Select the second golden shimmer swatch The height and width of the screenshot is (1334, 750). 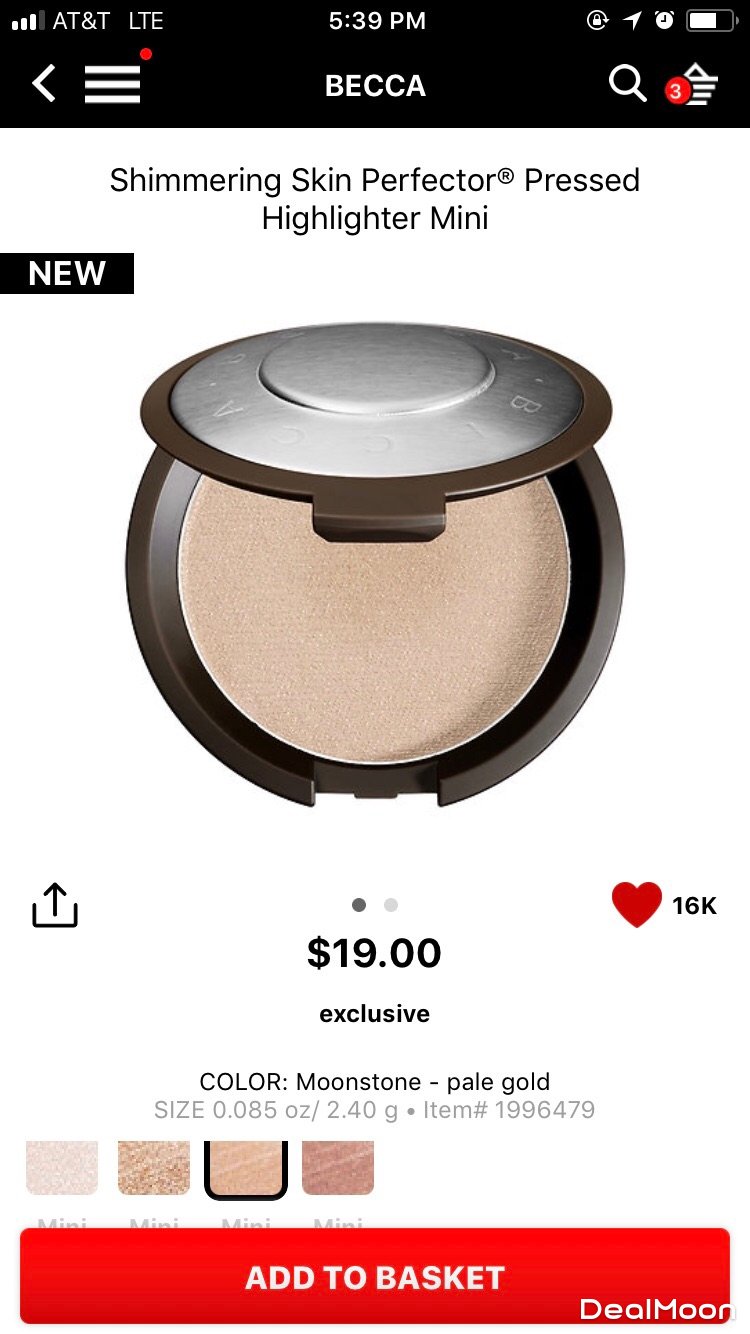point(154,1167)
